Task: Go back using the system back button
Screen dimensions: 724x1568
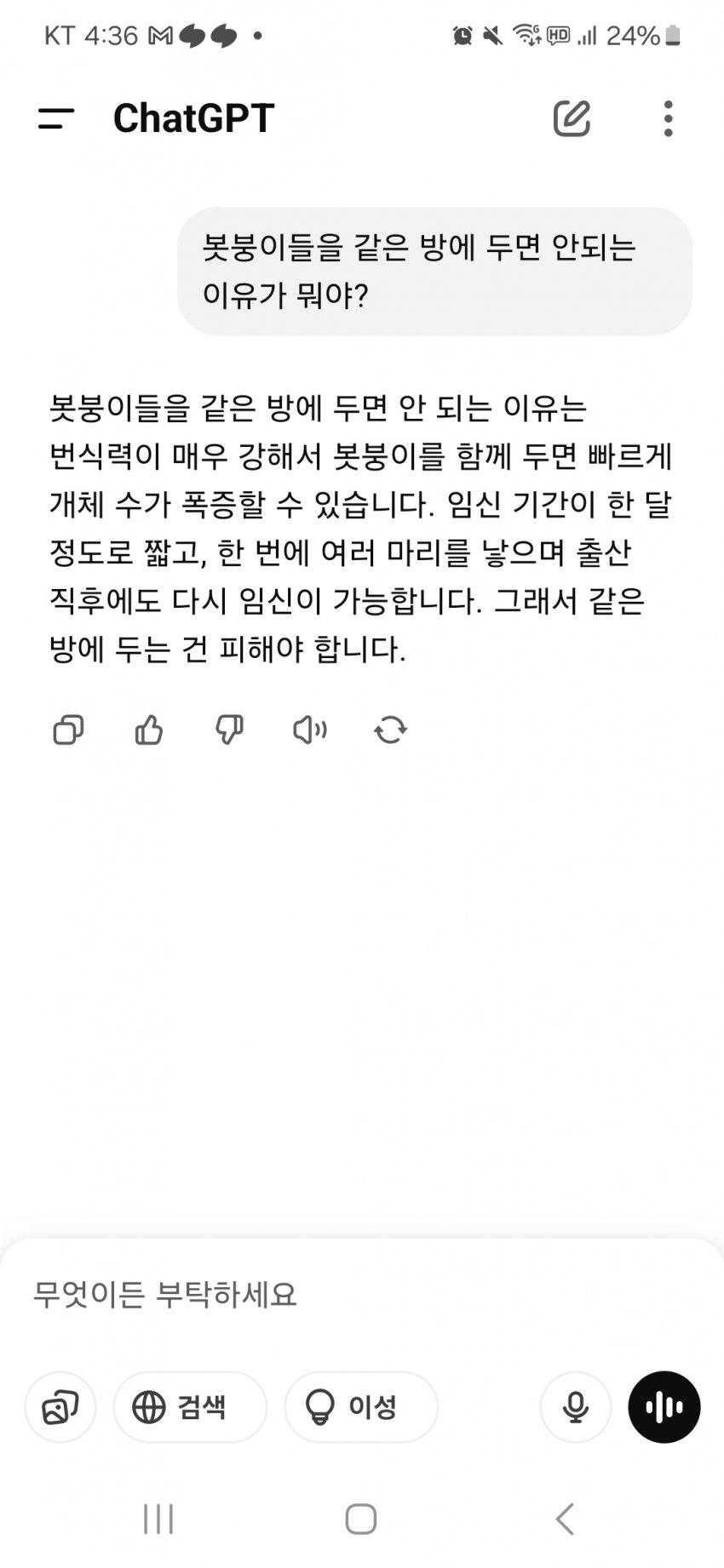Action: click(565, 1519)
